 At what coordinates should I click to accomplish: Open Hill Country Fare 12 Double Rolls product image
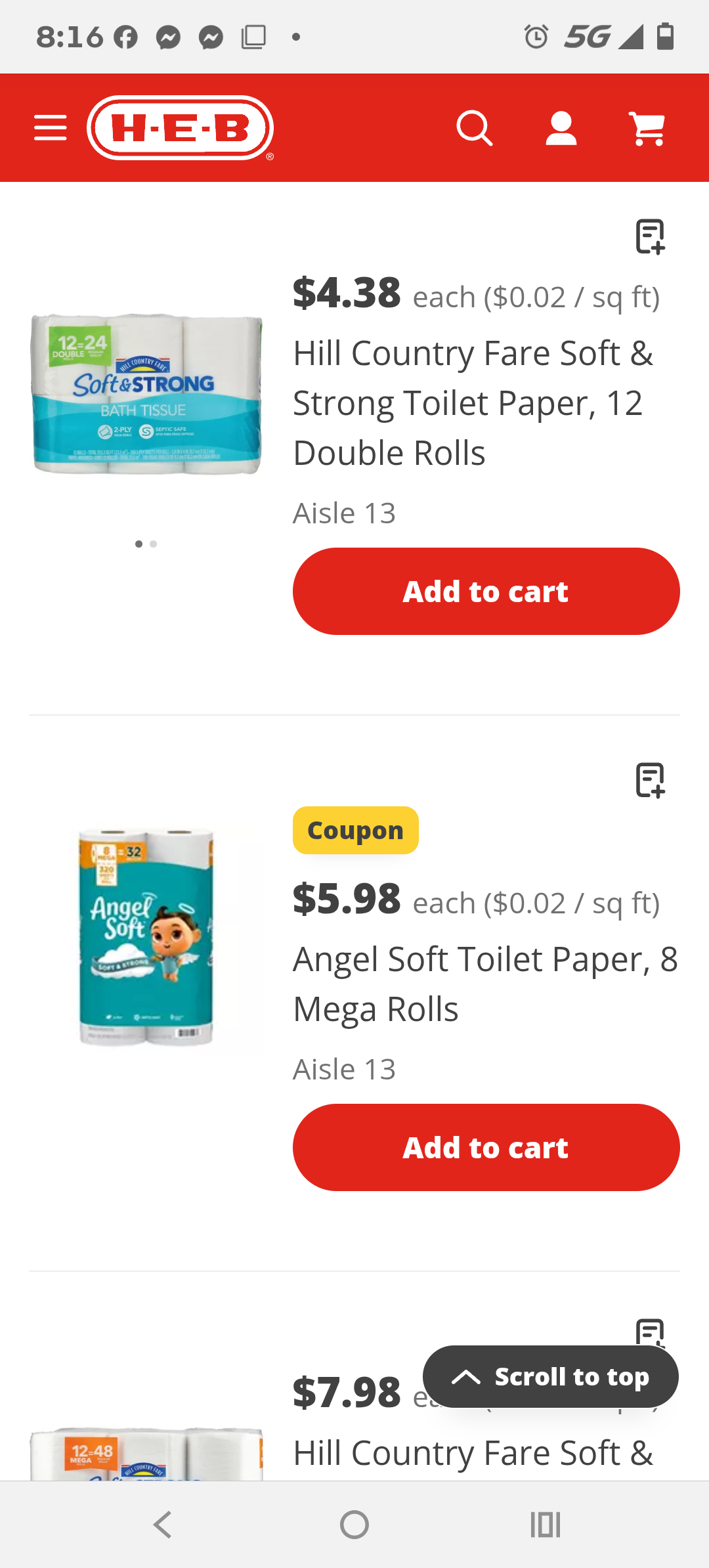146,394
